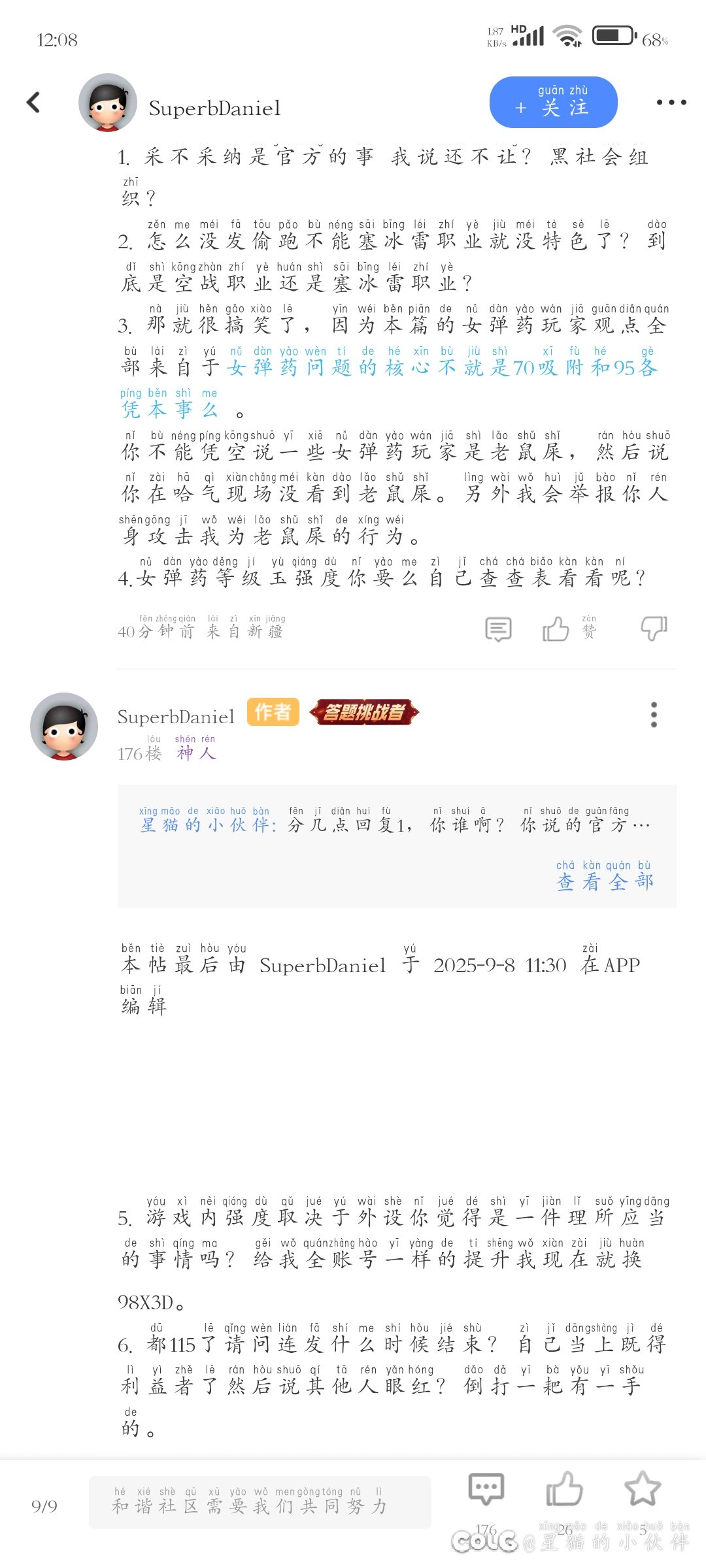
Task: Open SuperbDaniel's avatar in the header
Action: click(108, 103)
